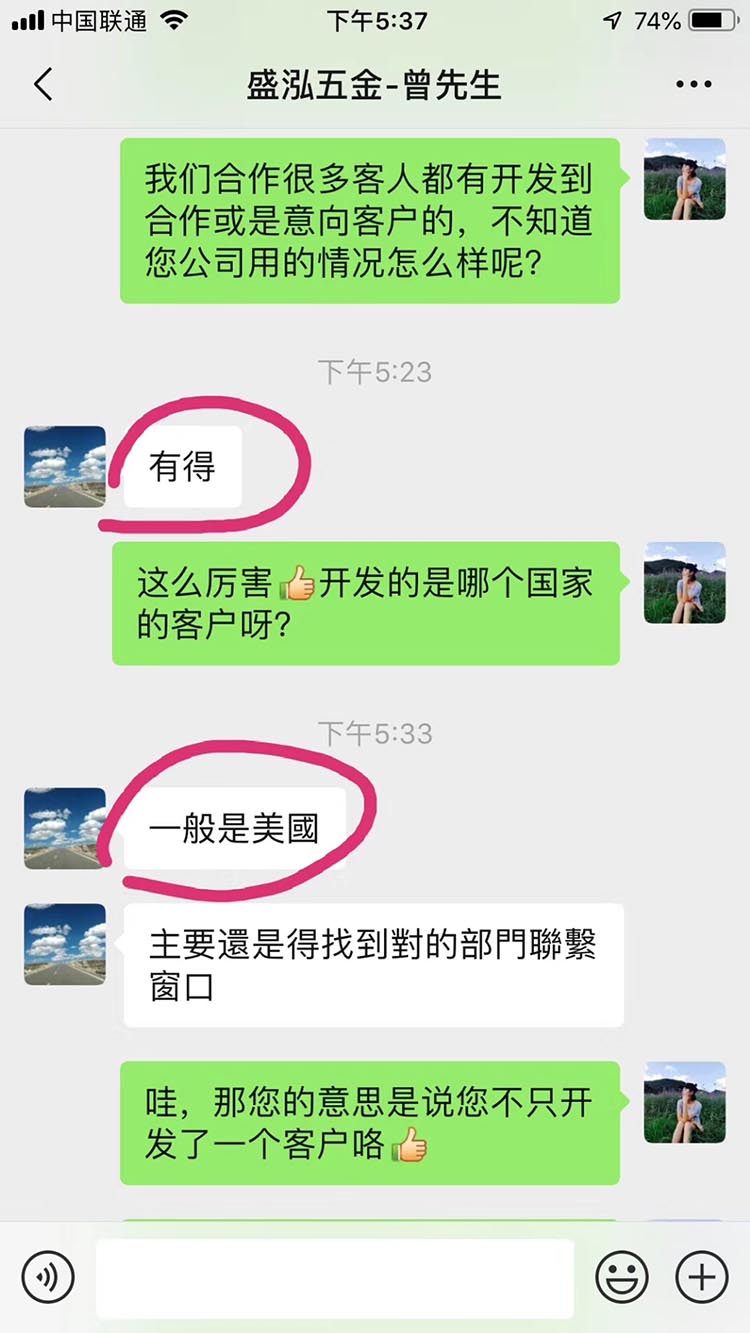Tap the back chevron to leave chat
Image resolution: width=750 pixels, height=1333 pixels.
point(42,85)
